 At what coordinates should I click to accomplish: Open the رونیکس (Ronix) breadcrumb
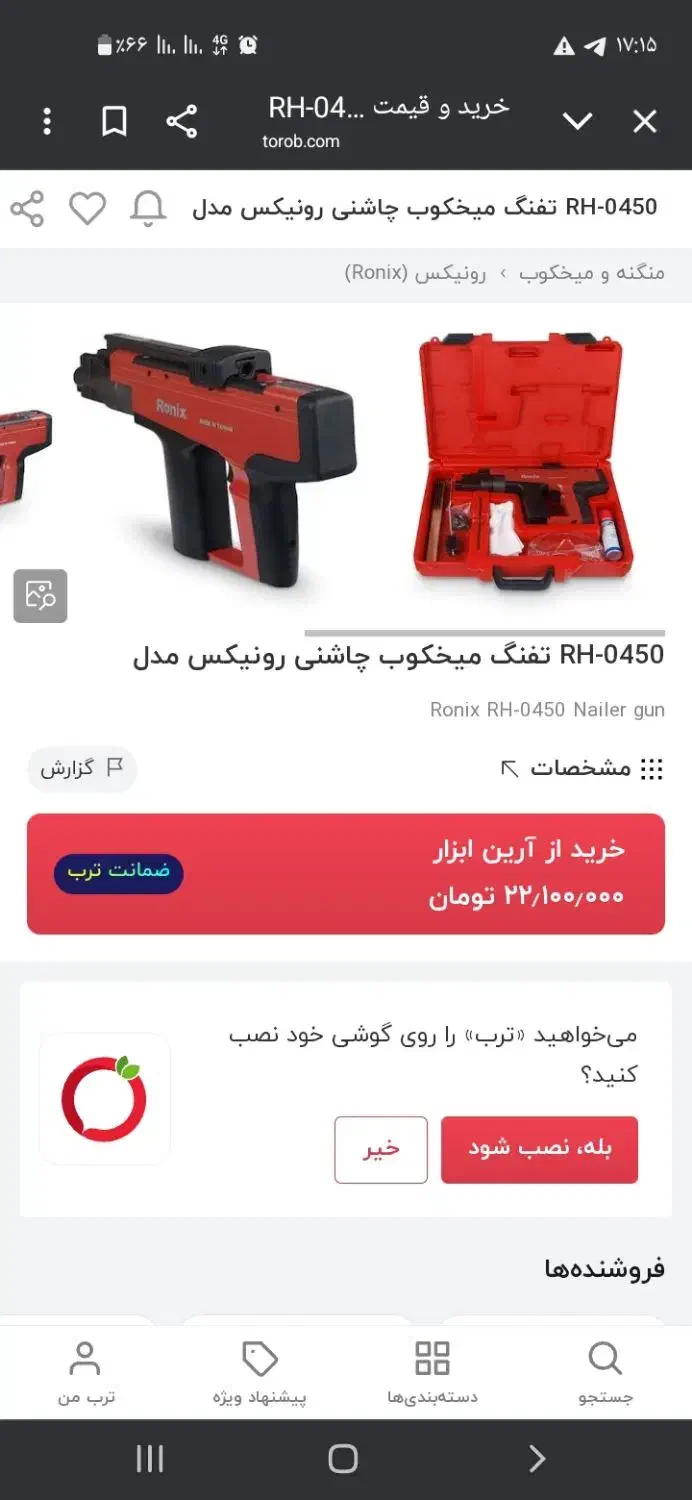click(x=415, y=272)
